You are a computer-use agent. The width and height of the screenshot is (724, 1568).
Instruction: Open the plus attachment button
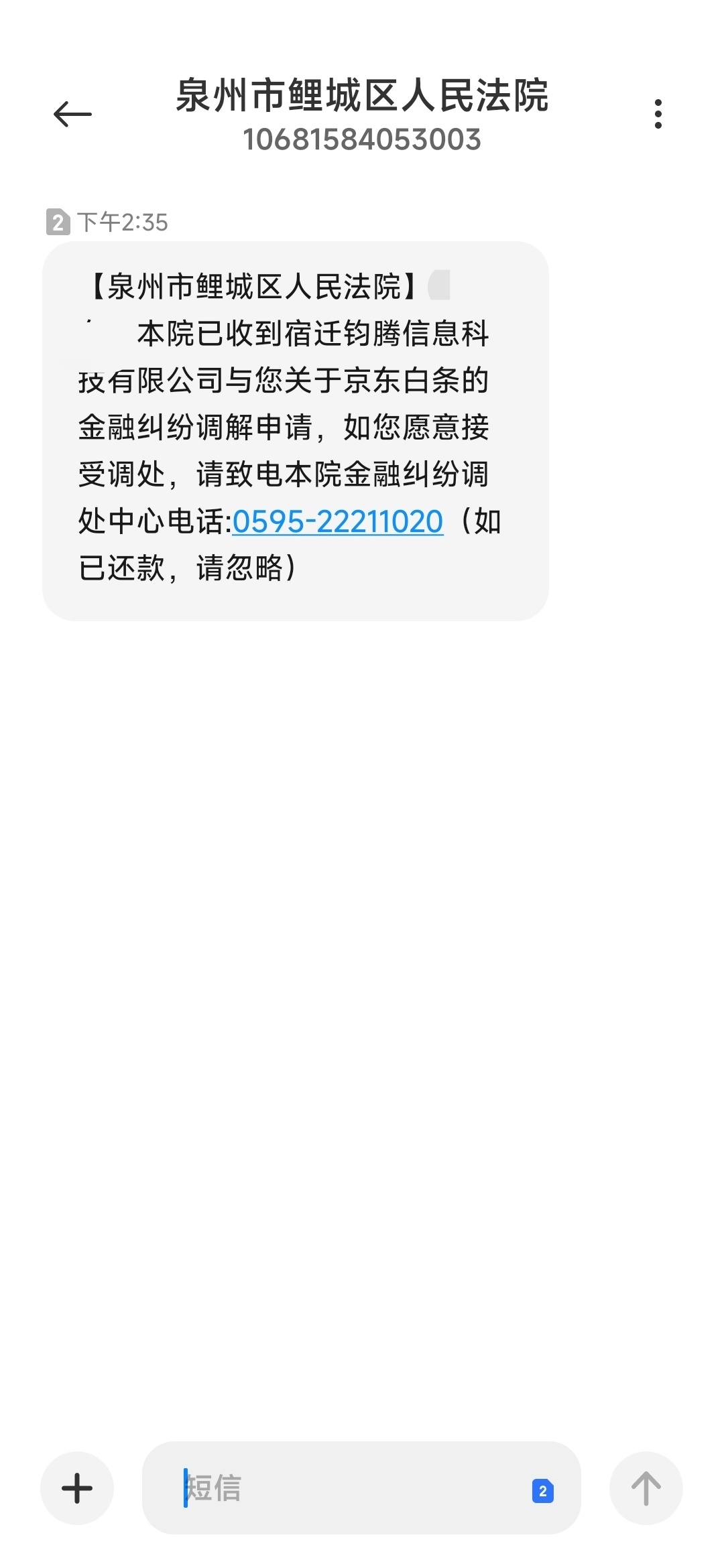[x=77, y=1488]
